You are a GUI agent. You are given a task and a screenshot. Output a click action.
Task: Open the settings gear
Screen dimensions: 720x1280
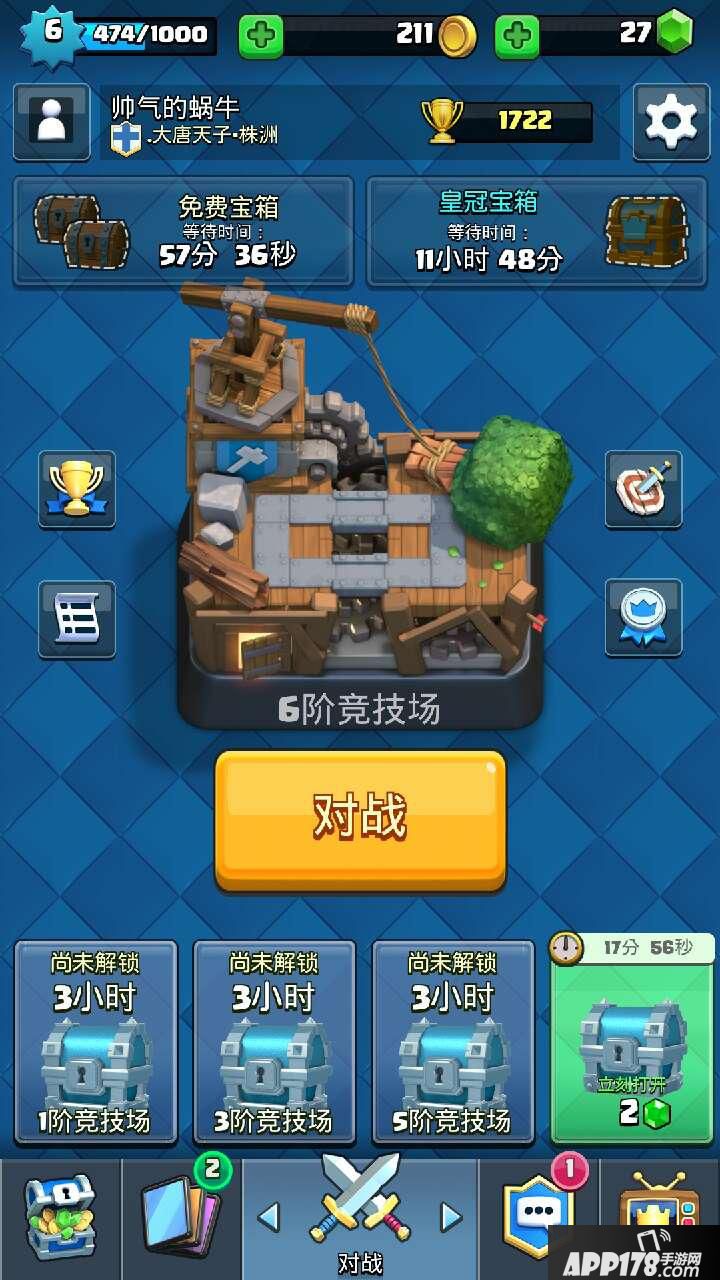pyautogui.click(x=670, y=122)
